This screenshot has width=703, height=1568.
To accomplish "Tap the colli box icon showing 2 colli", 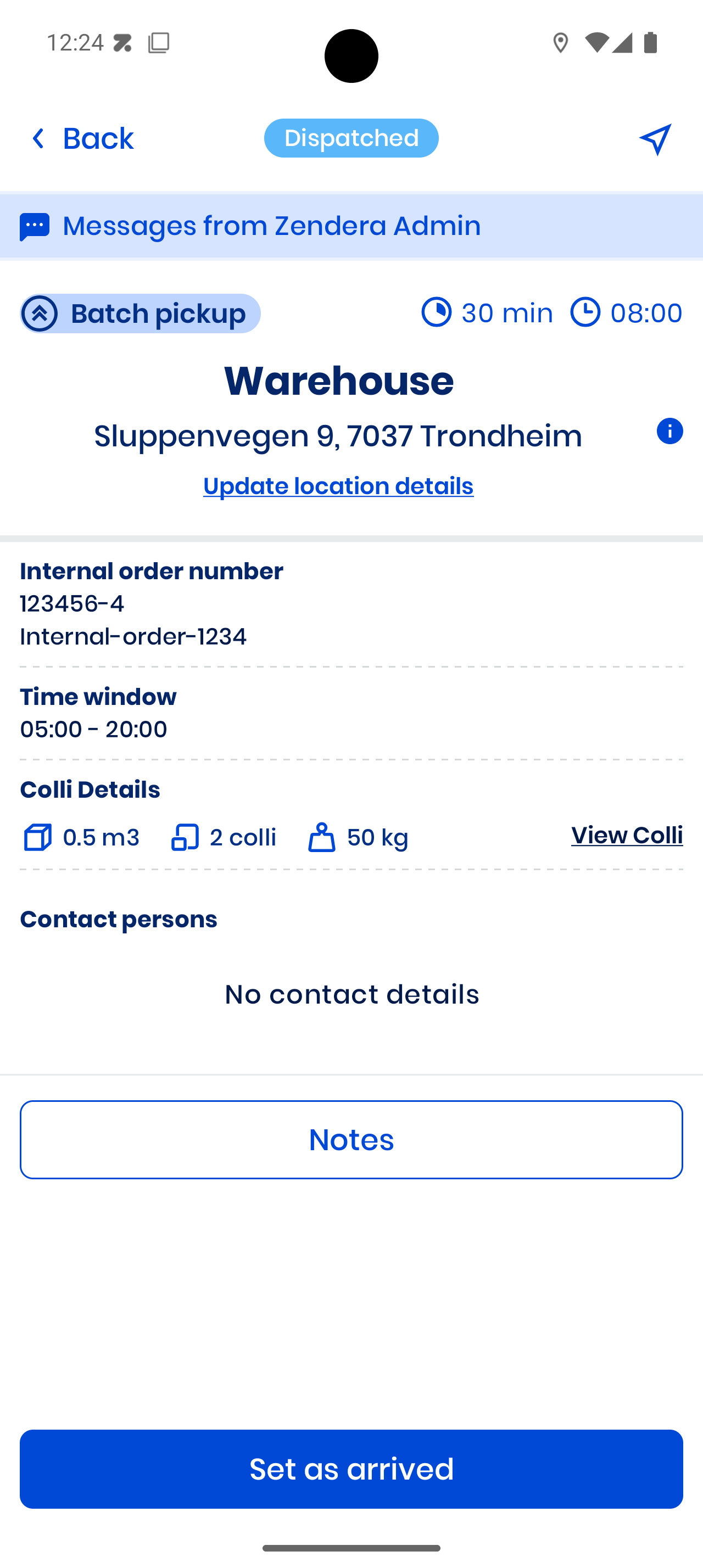I will pyautogui.click(x=185, y=837).
